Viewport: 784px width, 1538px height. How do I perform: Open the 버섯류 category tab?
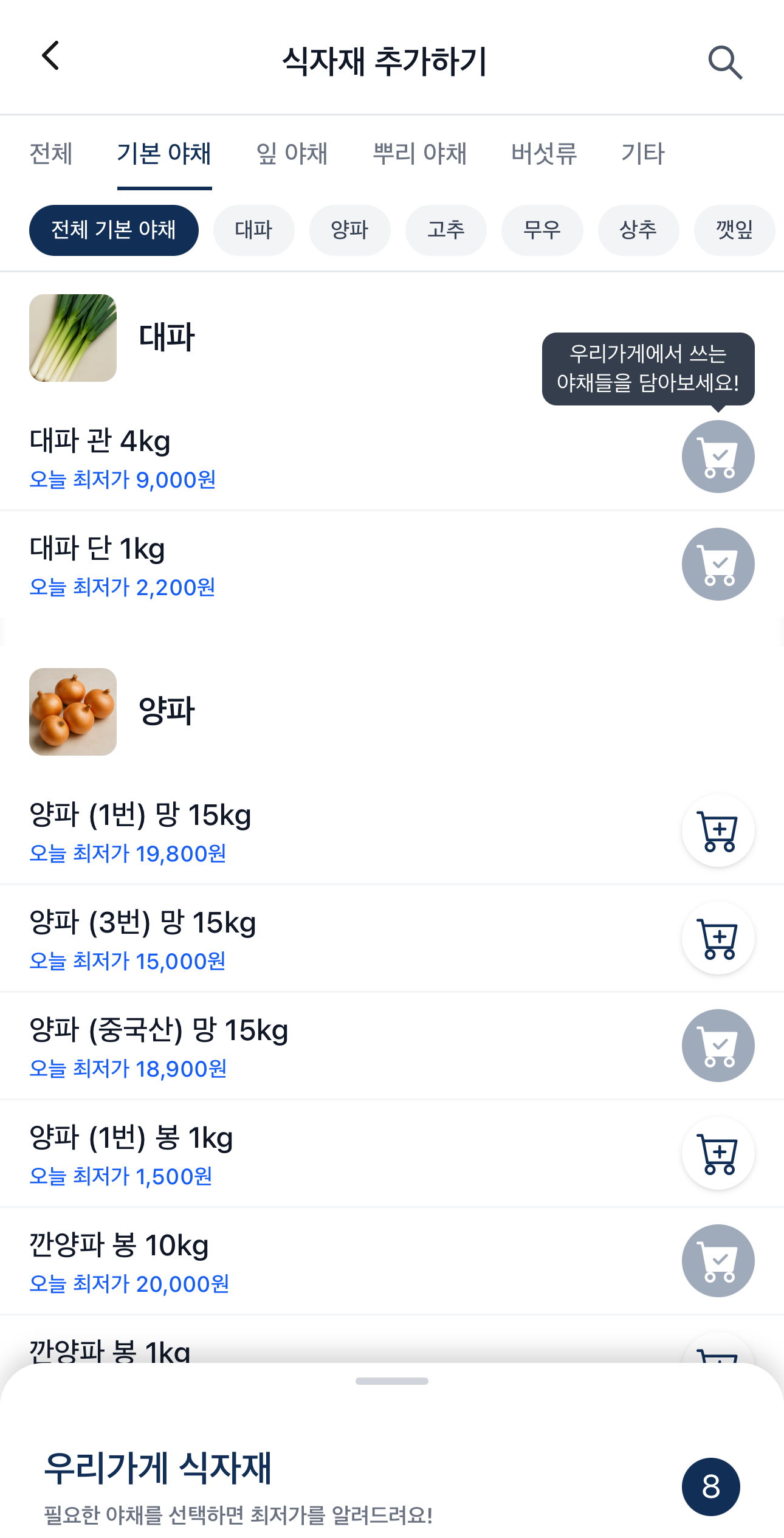[544, 154]
